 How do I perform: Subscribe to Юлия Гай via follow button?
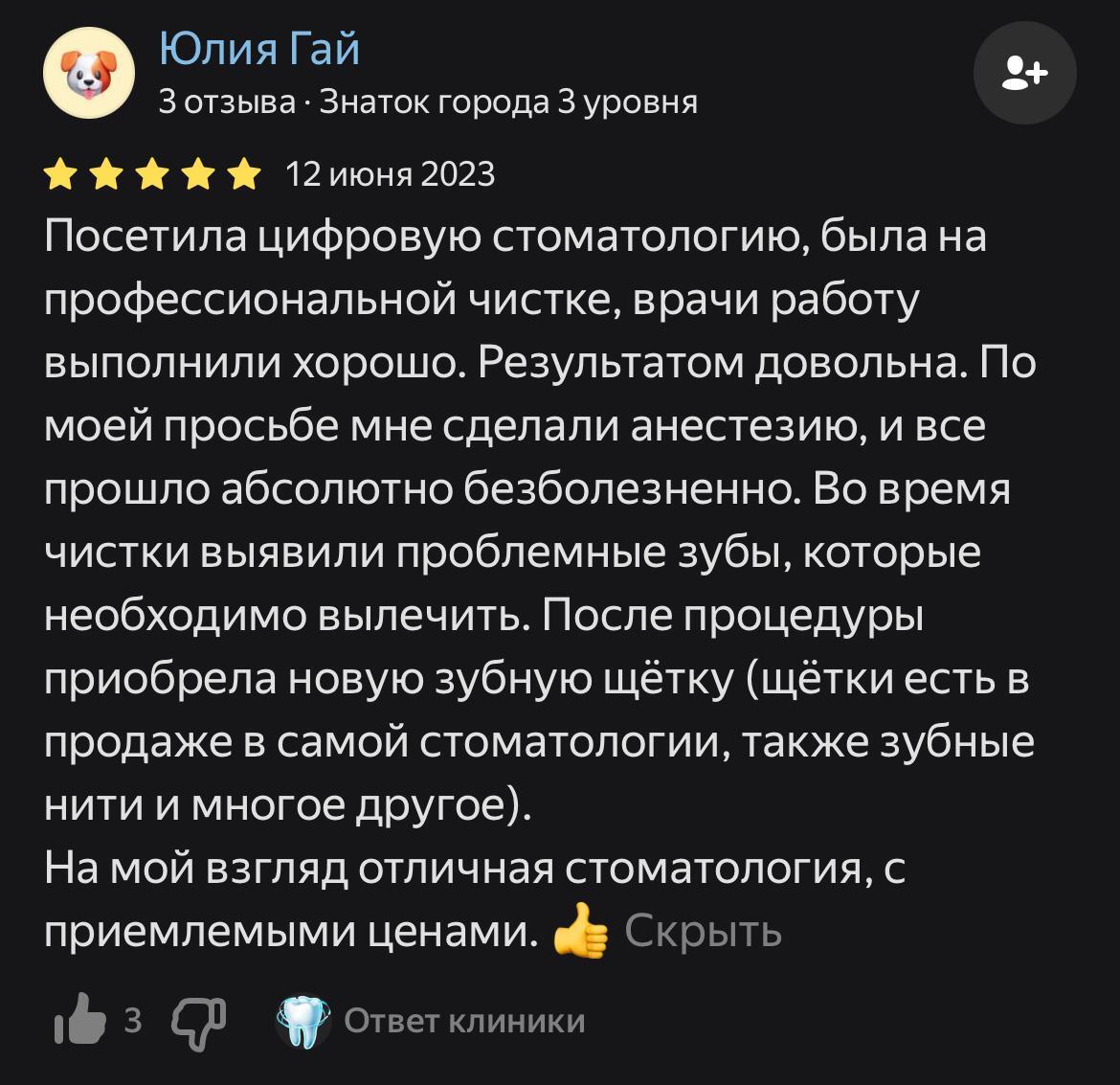pos(1024,73)
